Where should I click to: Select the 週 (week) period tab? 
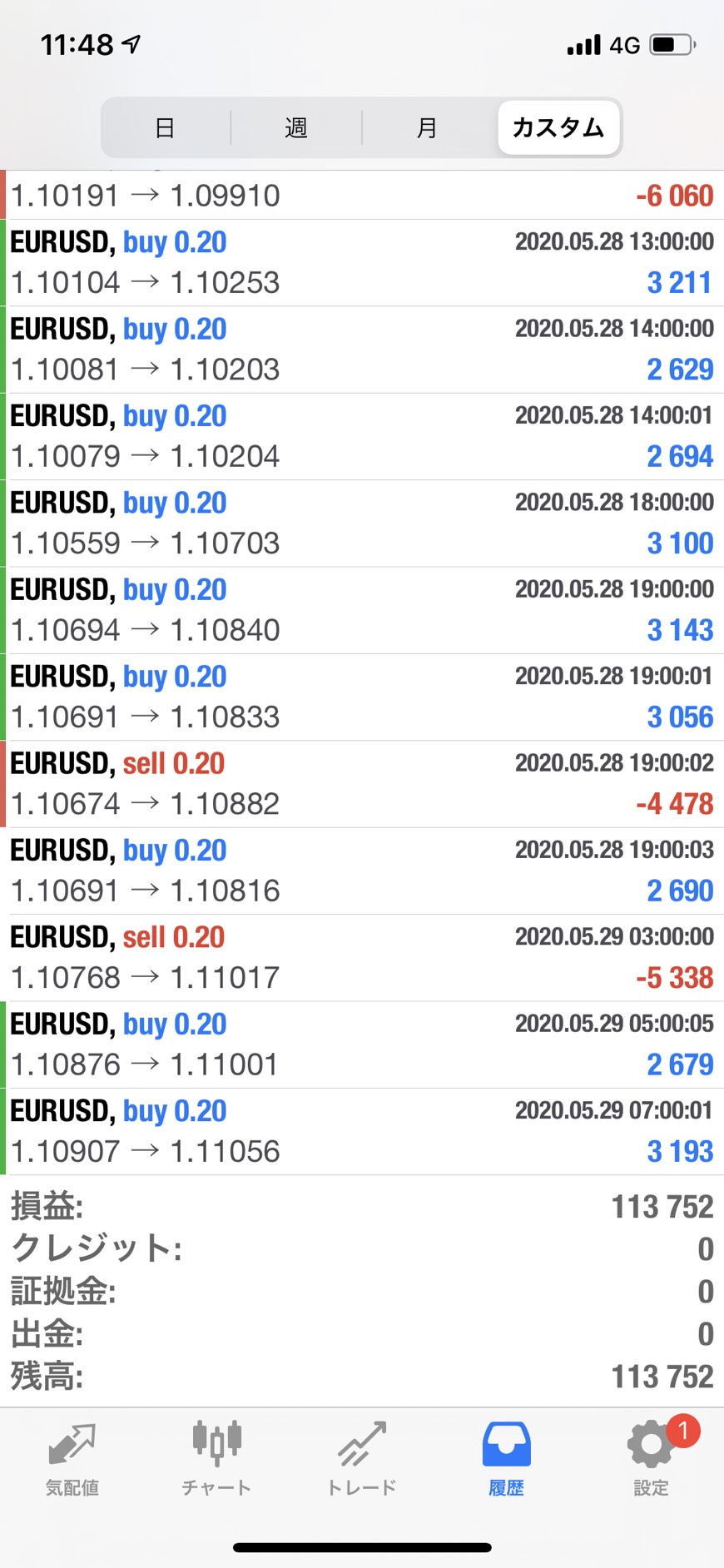pos(296,128)
